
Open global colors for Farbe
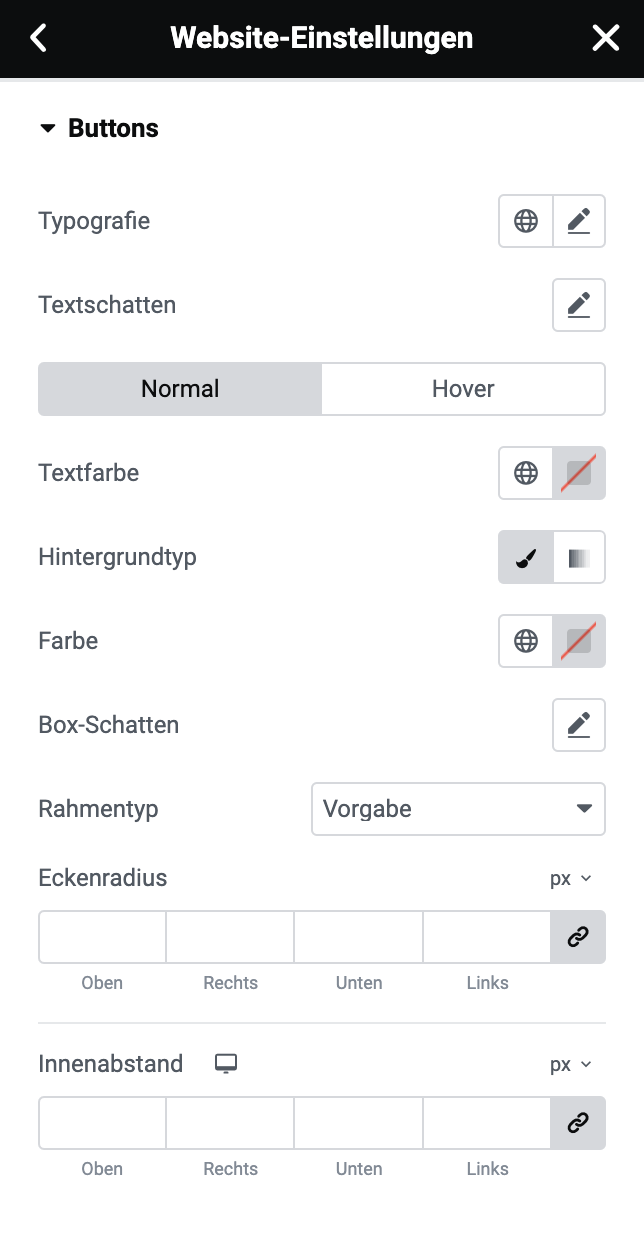pyautogui.click(x=526, y=641)
